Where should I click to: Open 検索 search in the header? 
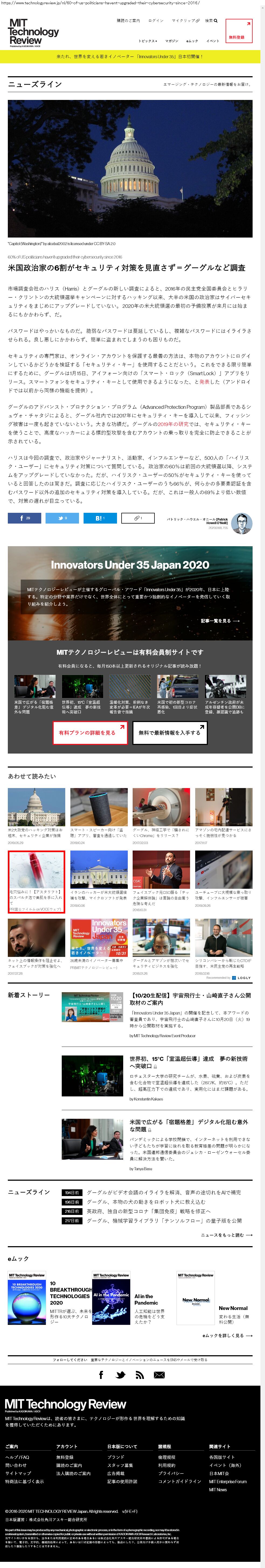(211, 21)
